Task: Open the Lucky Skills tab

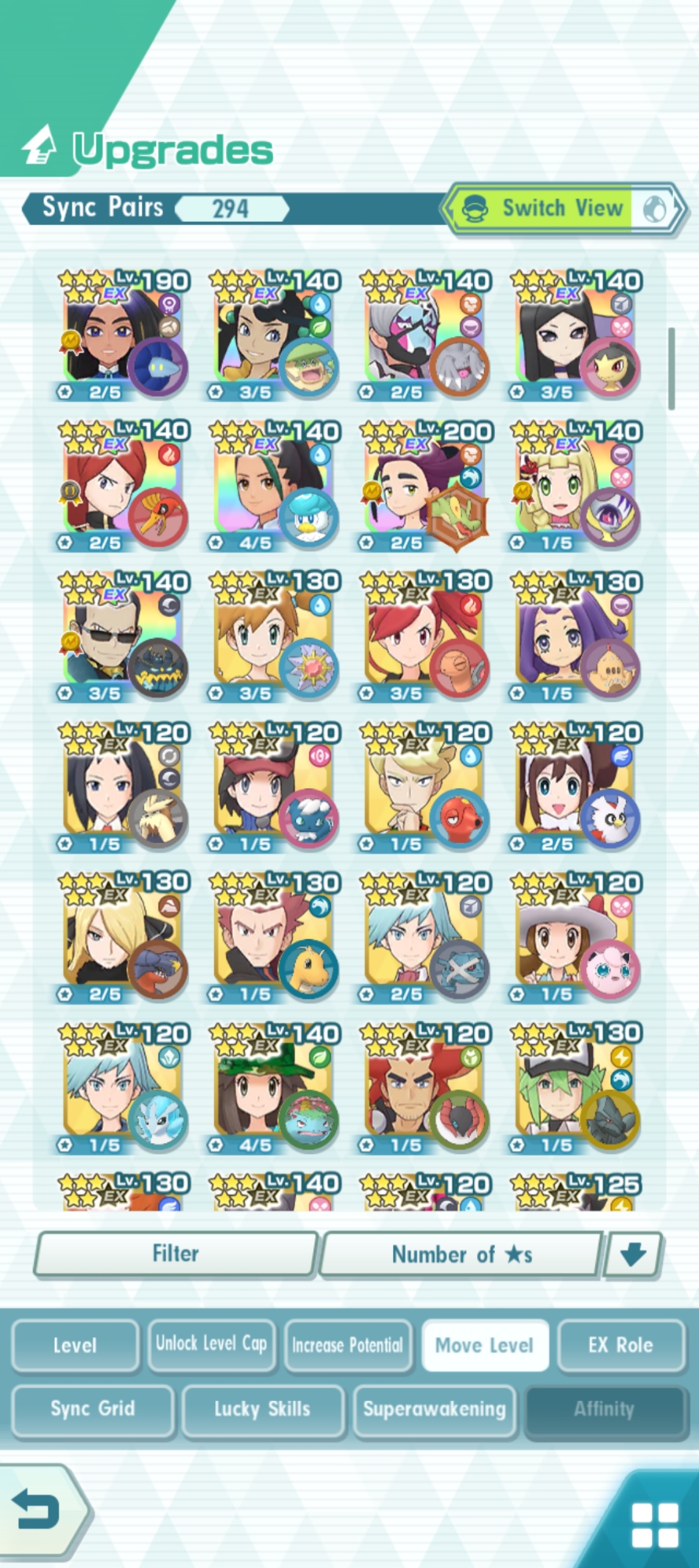Action: tap(263, 1409)
